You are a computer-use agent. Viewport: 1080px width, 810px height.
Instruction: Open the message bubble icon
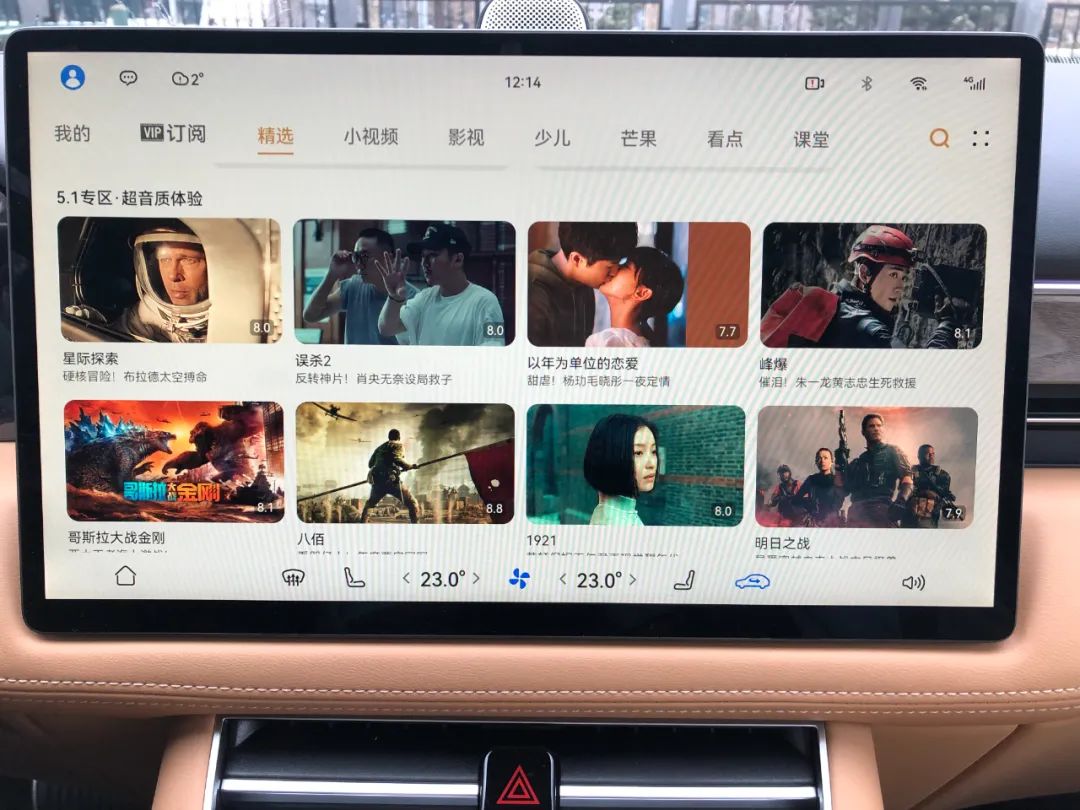[128, 78]
